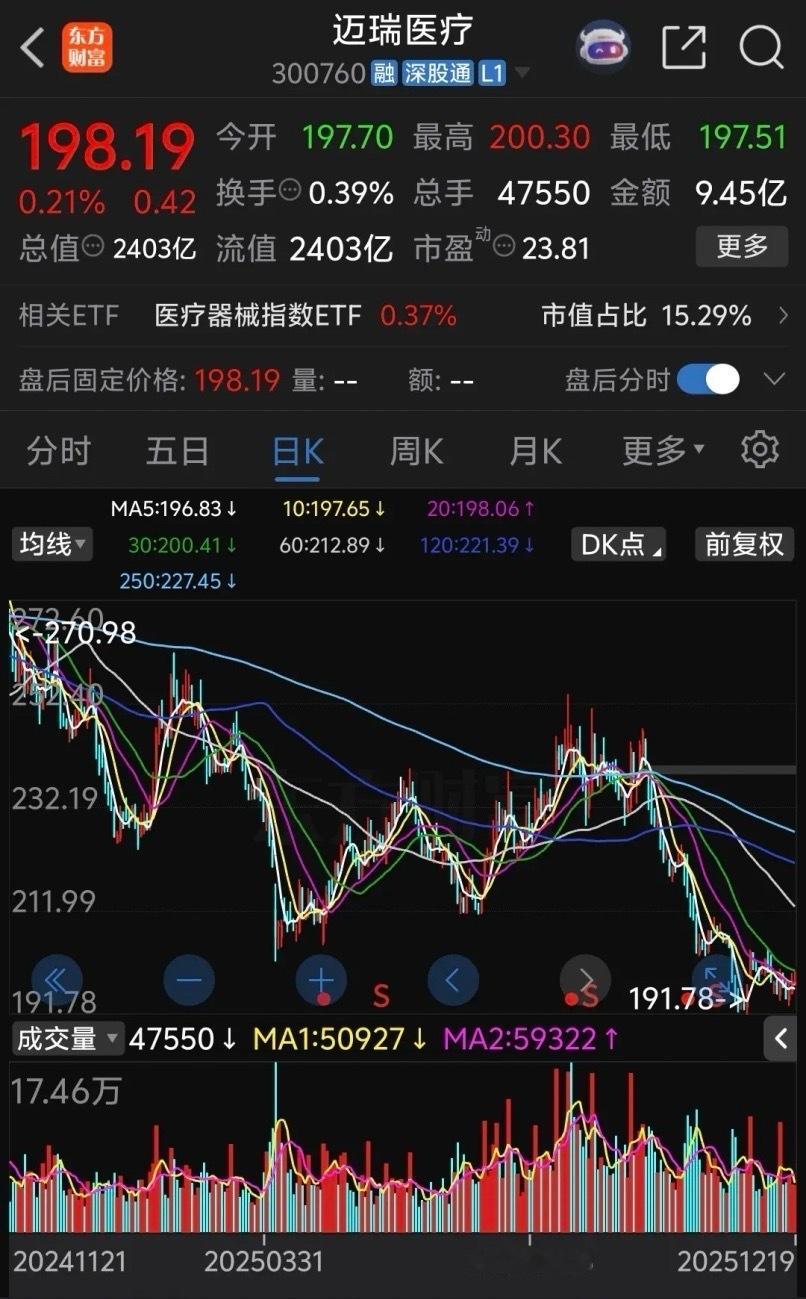Toggle the DK点 indicator
Image resolution: width=806 pixels, height=1299 pixels.
tap(618, 545)
